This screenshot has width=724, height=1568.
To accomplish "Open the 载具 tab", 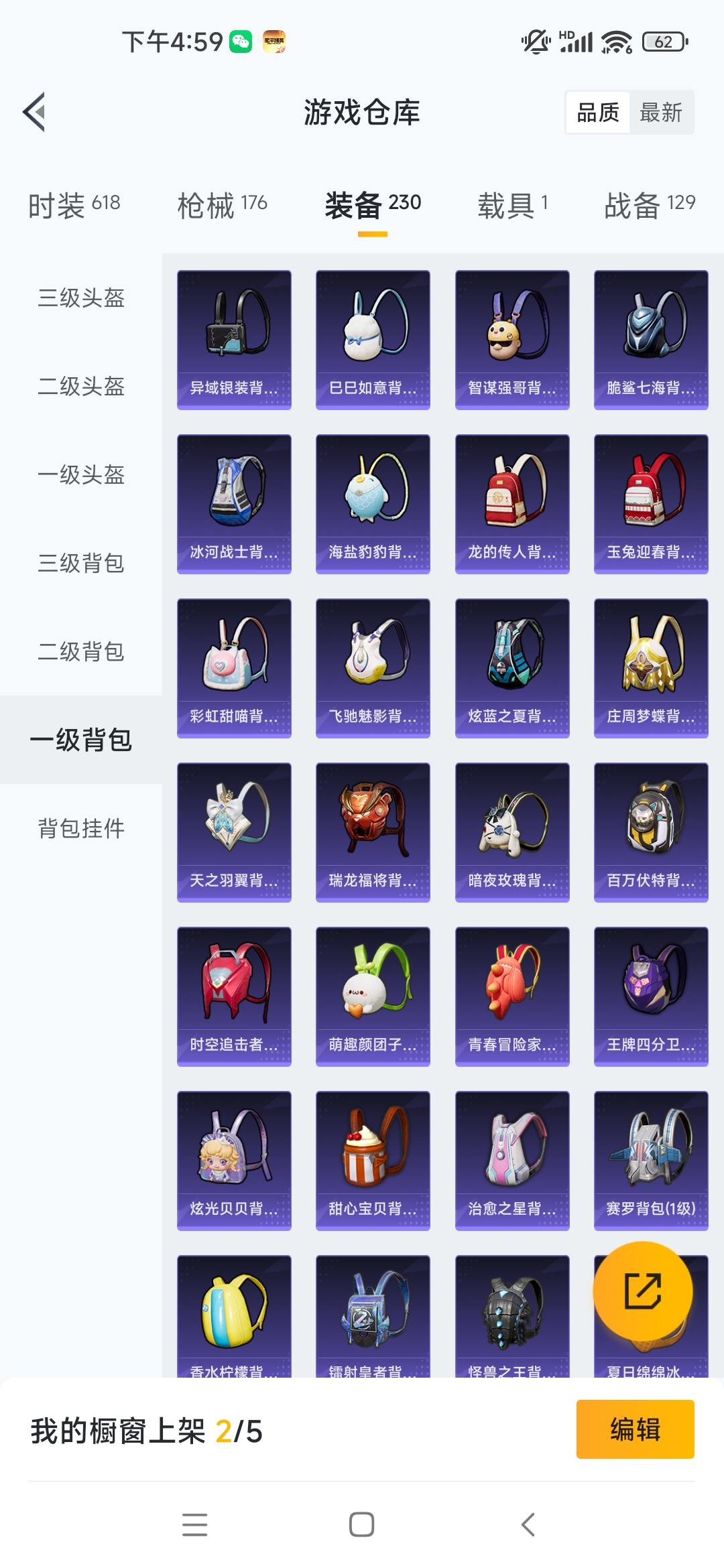I will pyautogui.click(x=512, y=204).
